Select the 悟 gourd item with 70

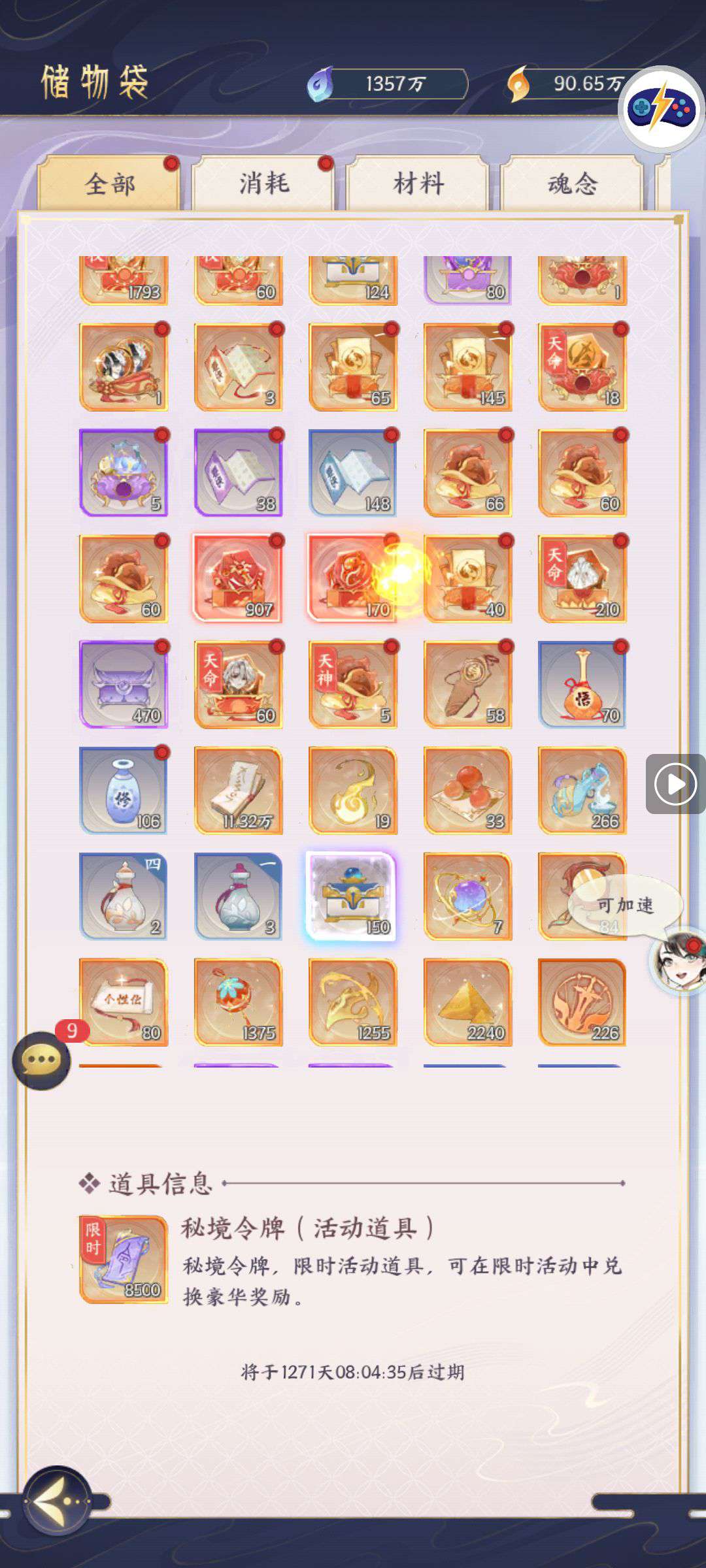coord(582,684)
